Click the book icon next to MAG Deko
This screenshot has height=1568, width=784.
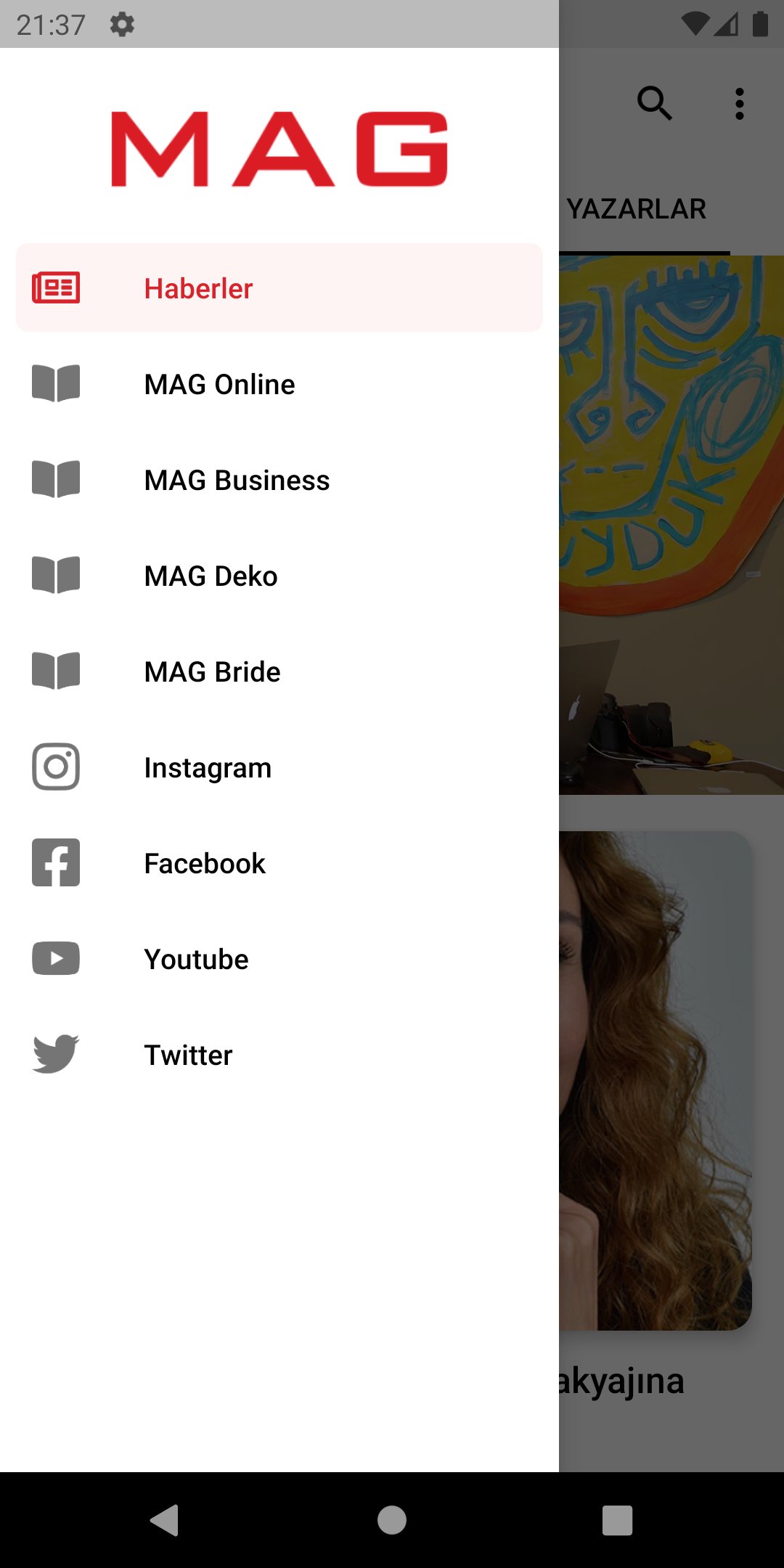coord(54,575)
